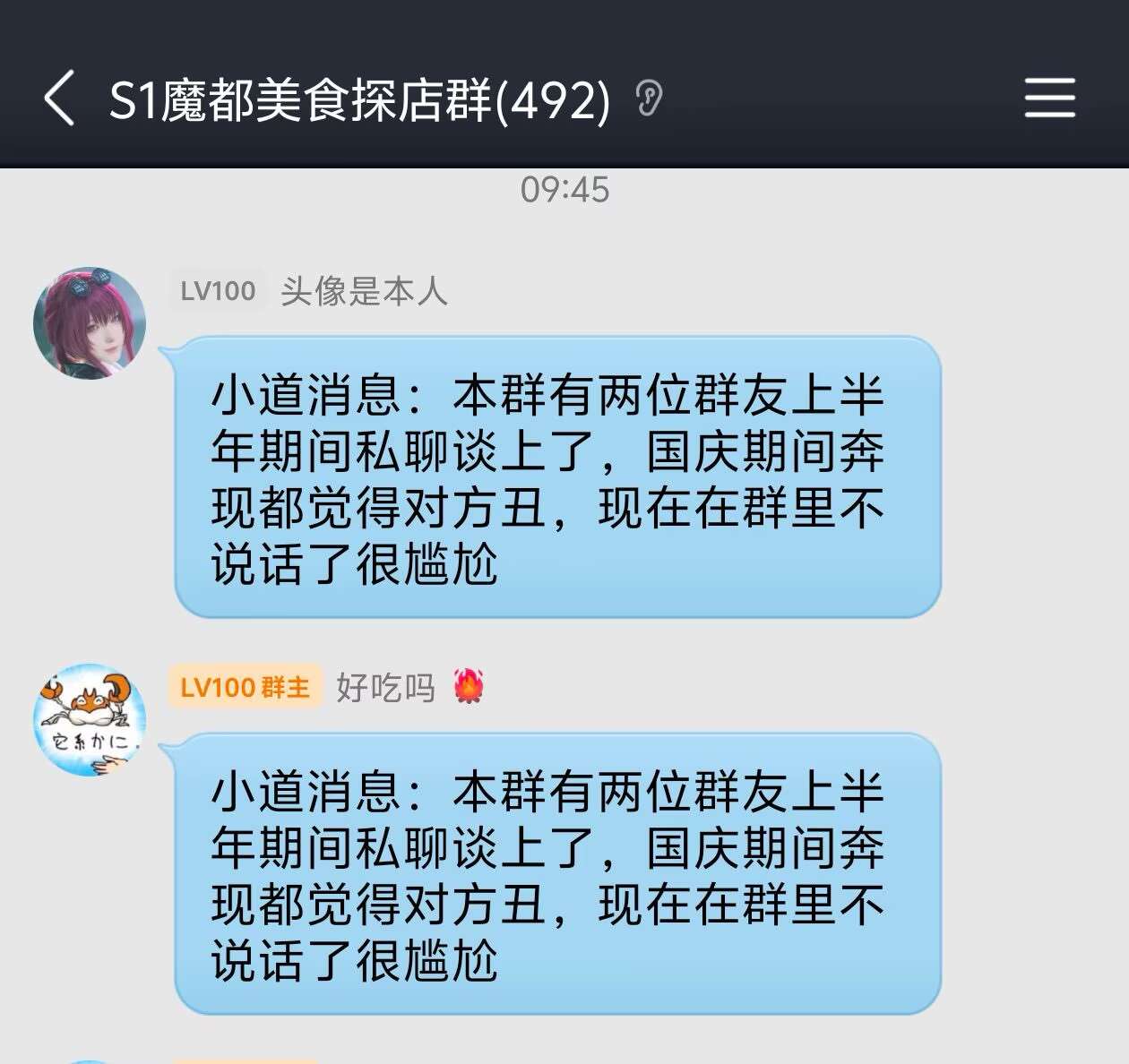
Task: Open the group chat menu
Action: coord(1049,98)
